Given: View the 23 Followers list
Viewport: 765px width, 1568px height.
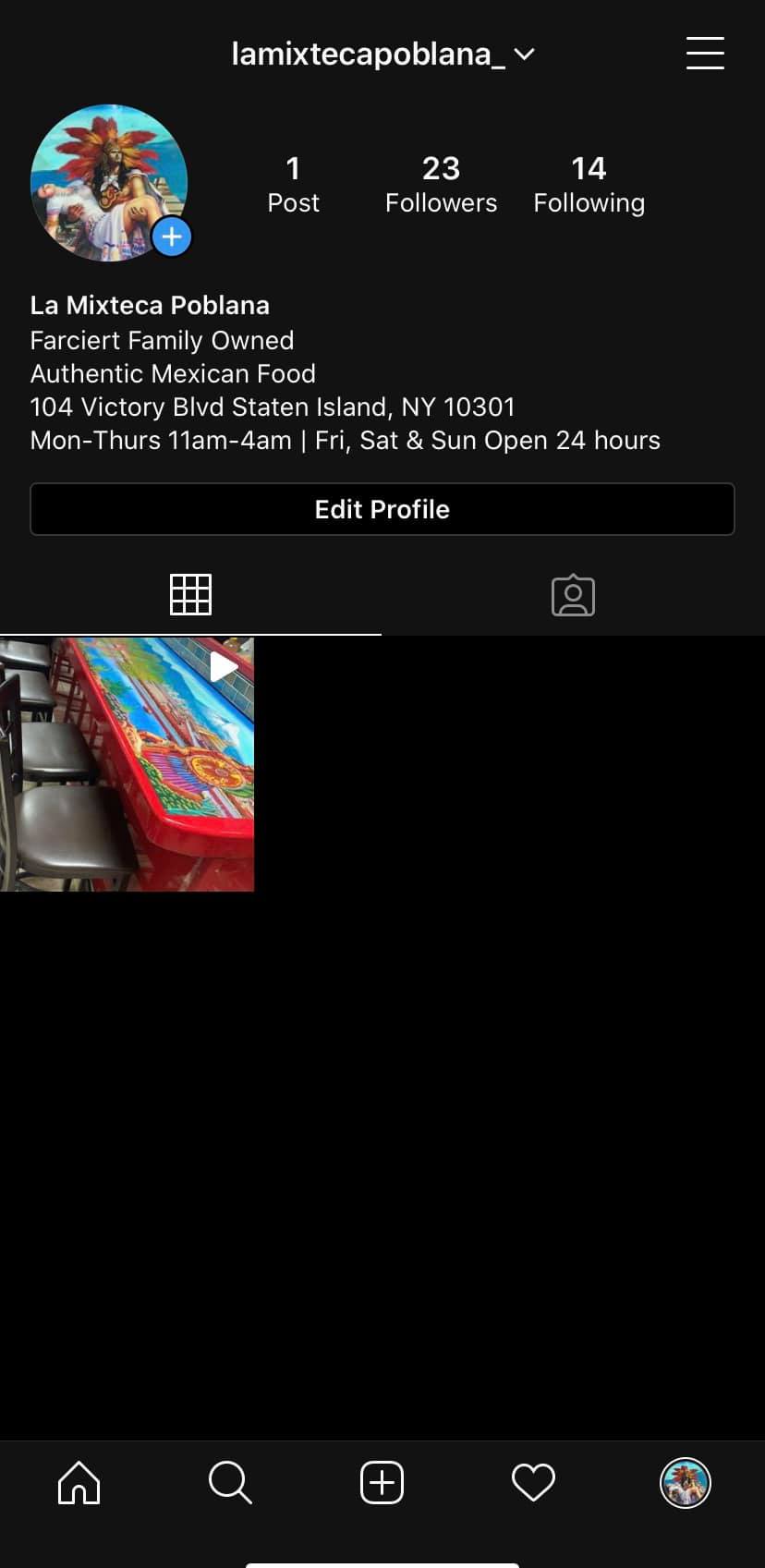Looking at the screenshot, I should (x=441, y=185).
